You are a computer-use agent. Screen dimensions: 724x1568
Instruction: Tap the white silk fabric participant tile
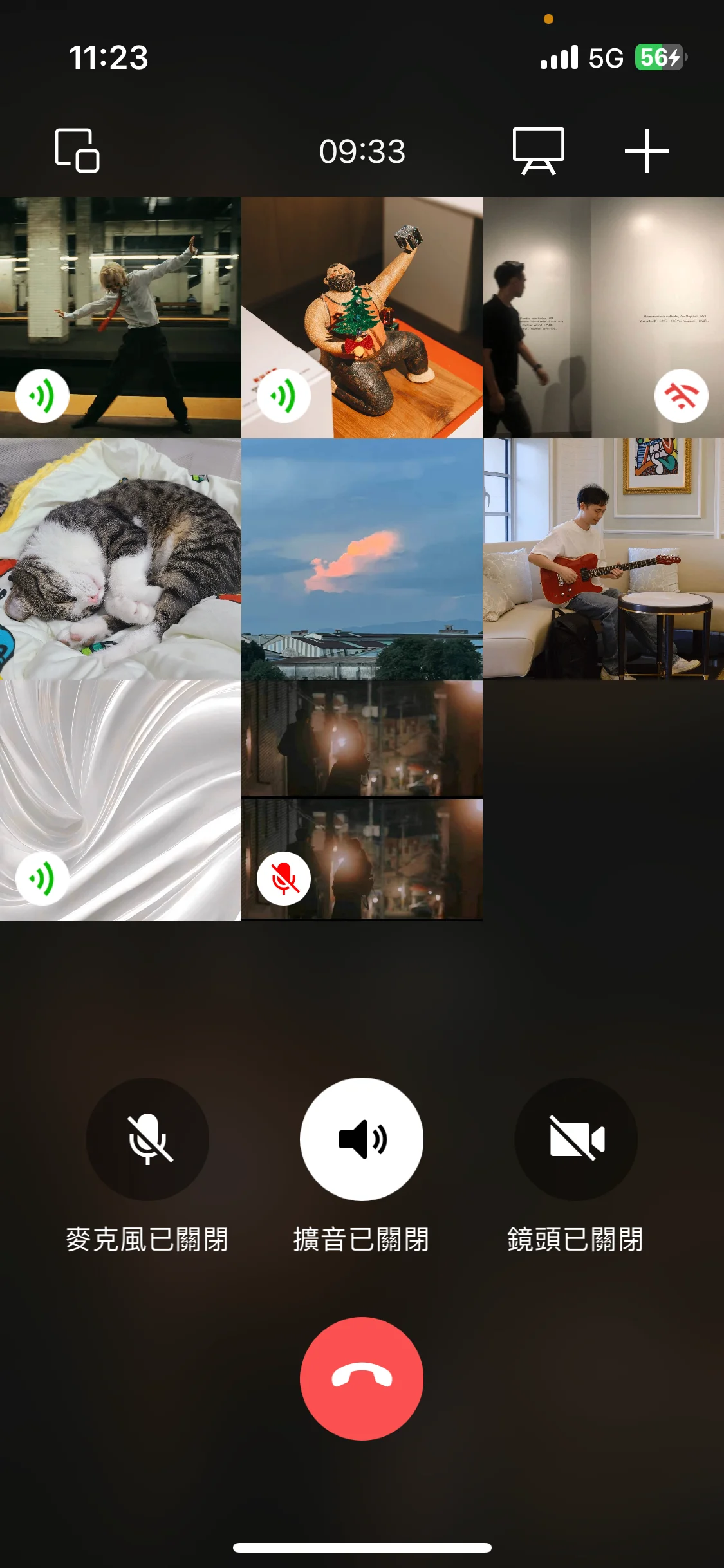(x=120, y=800)
